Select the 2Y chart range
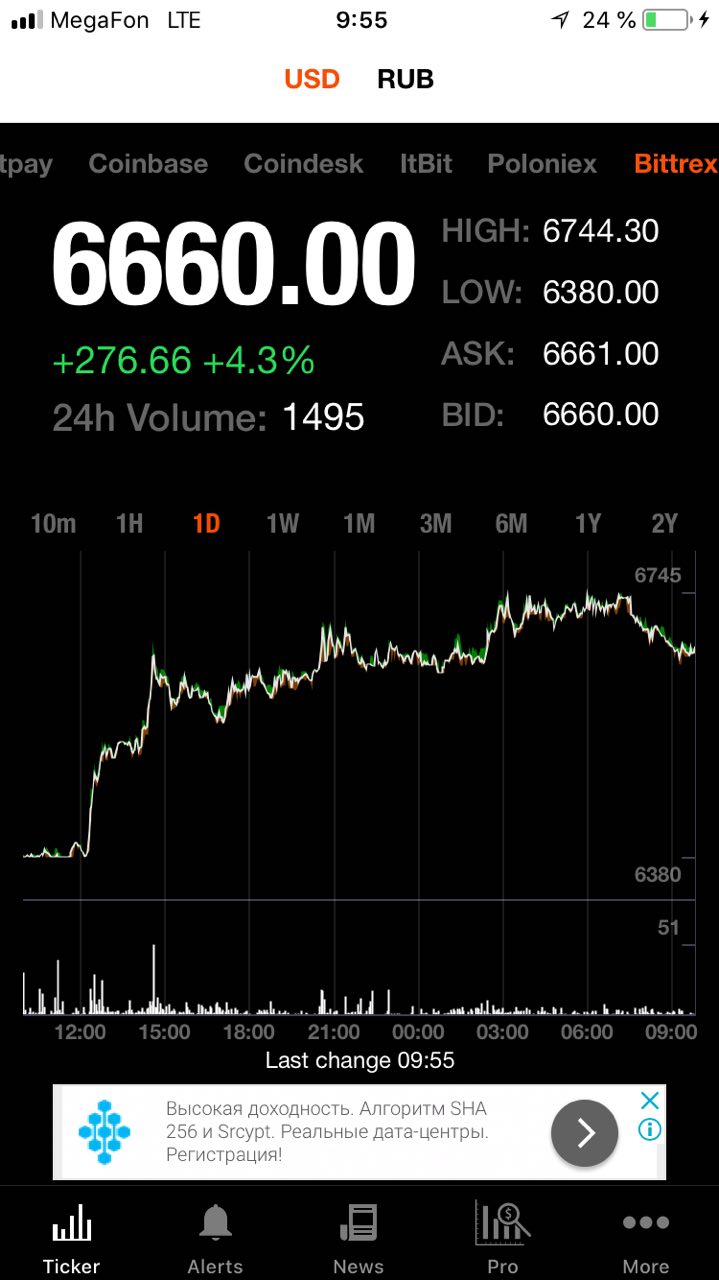The width and height of the screenshot is (719, 1280). pos(664,523)
